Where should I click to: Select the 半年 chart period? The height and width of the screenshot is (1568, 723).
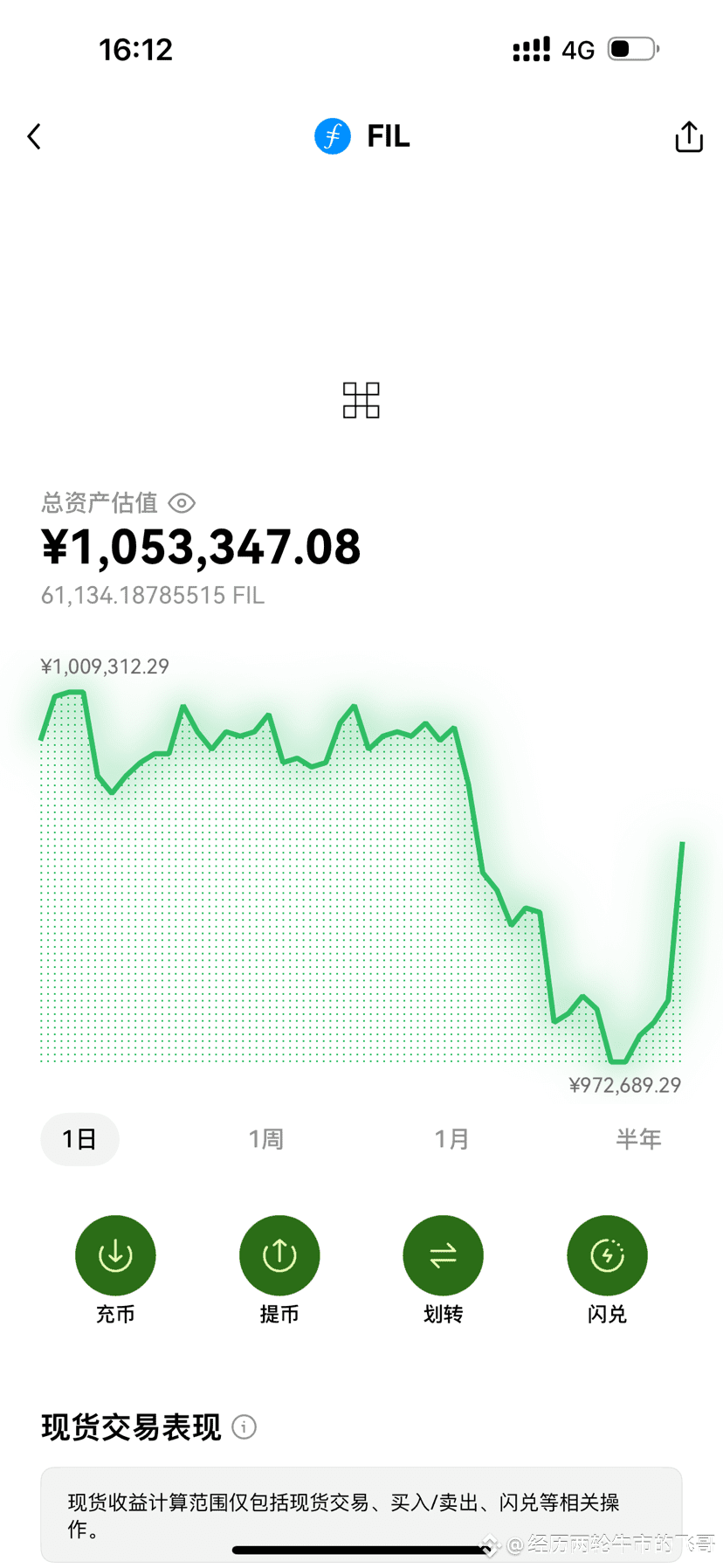638,1138
